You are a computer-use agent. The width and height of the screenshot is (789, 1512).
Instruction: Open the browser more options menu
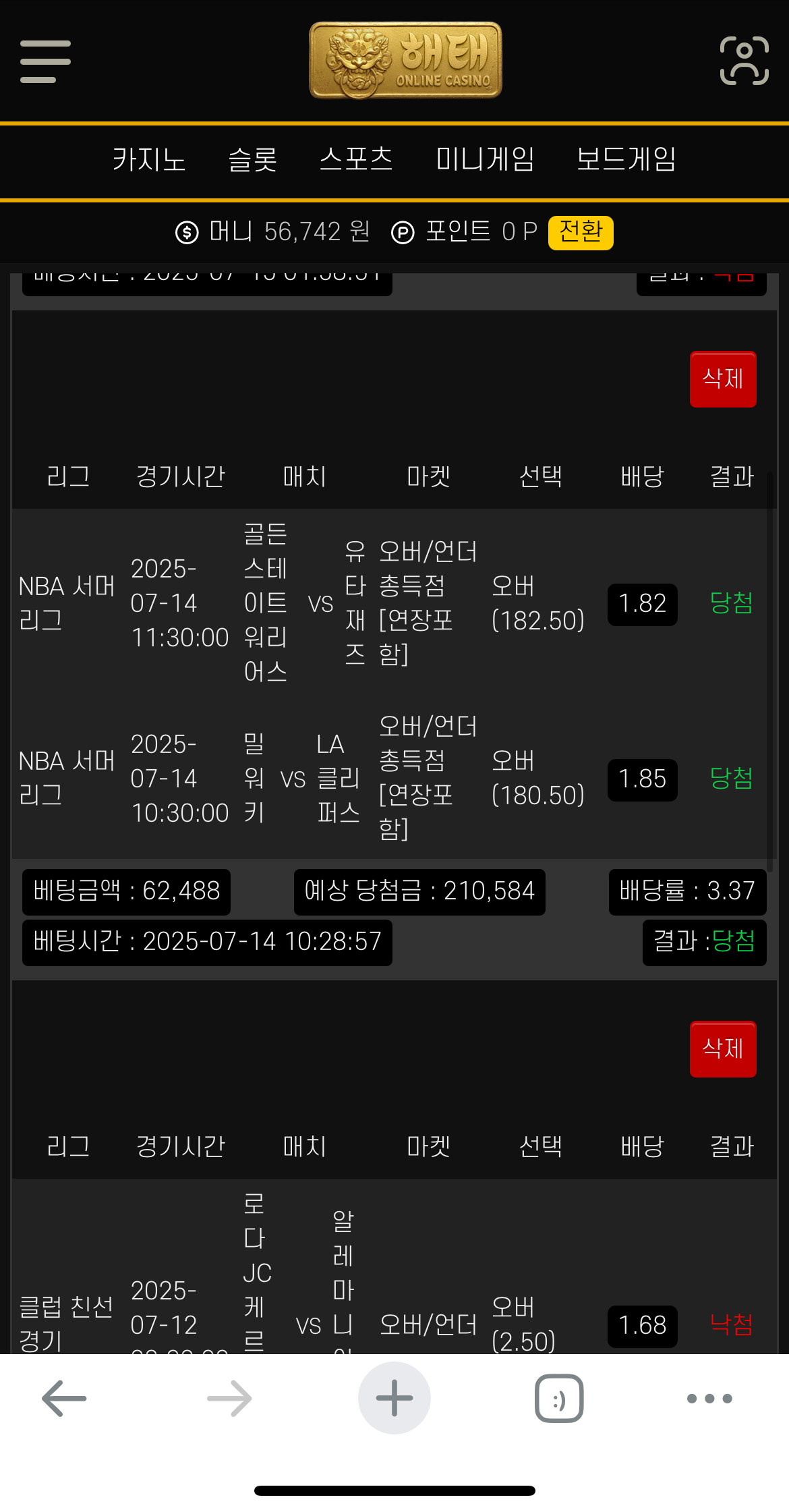coord(709,1399)
